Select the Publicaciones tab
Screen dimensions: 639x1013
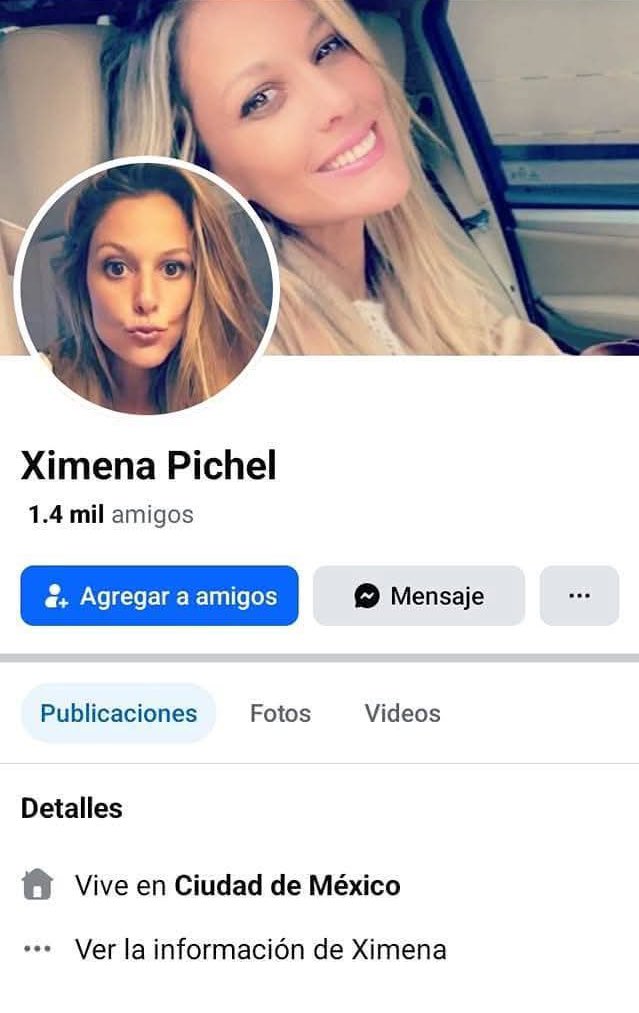pyautogui.click(x=118, y=713)
